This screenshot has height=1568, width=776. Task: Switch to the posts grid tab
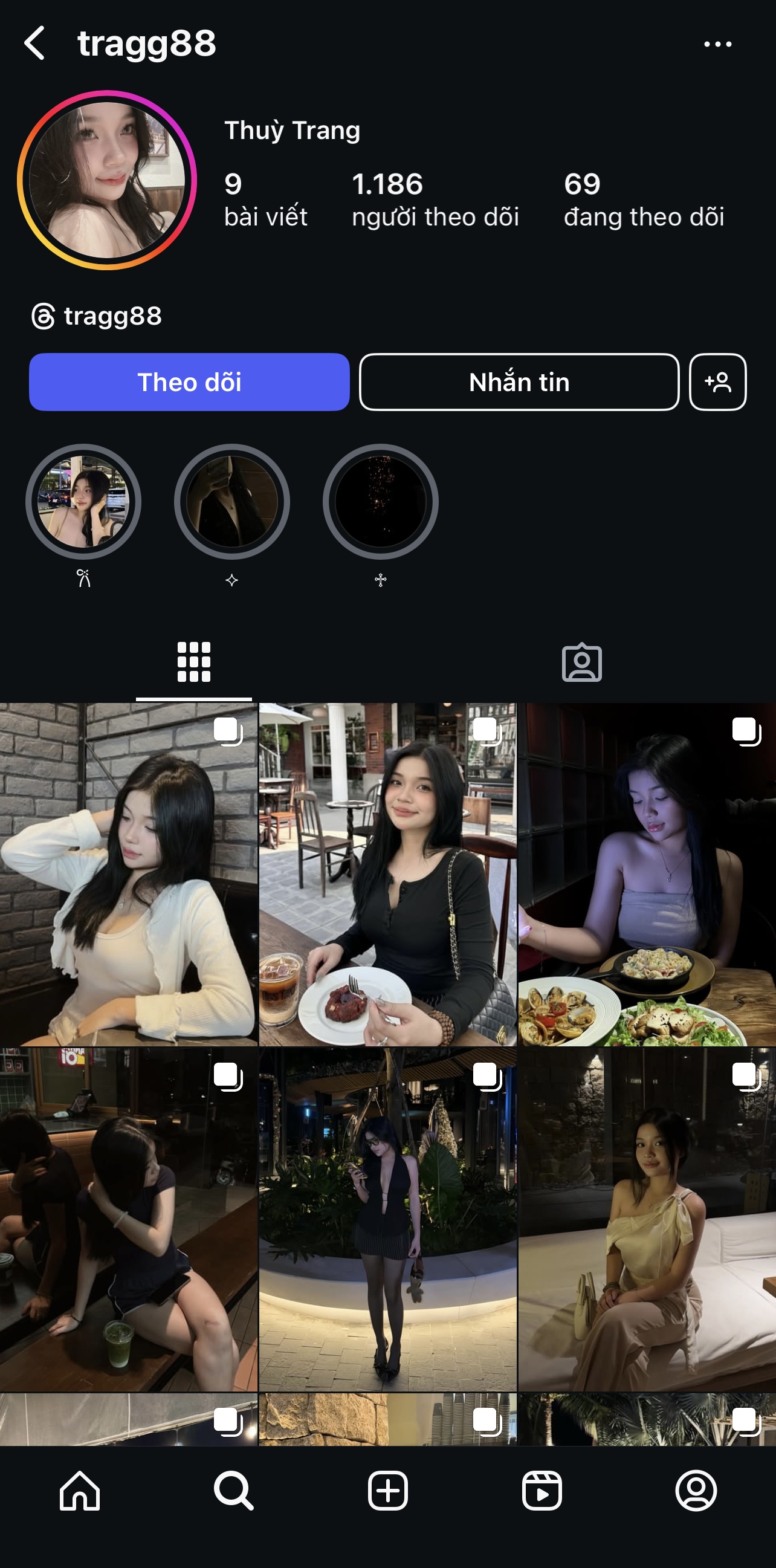pos(193,663)
